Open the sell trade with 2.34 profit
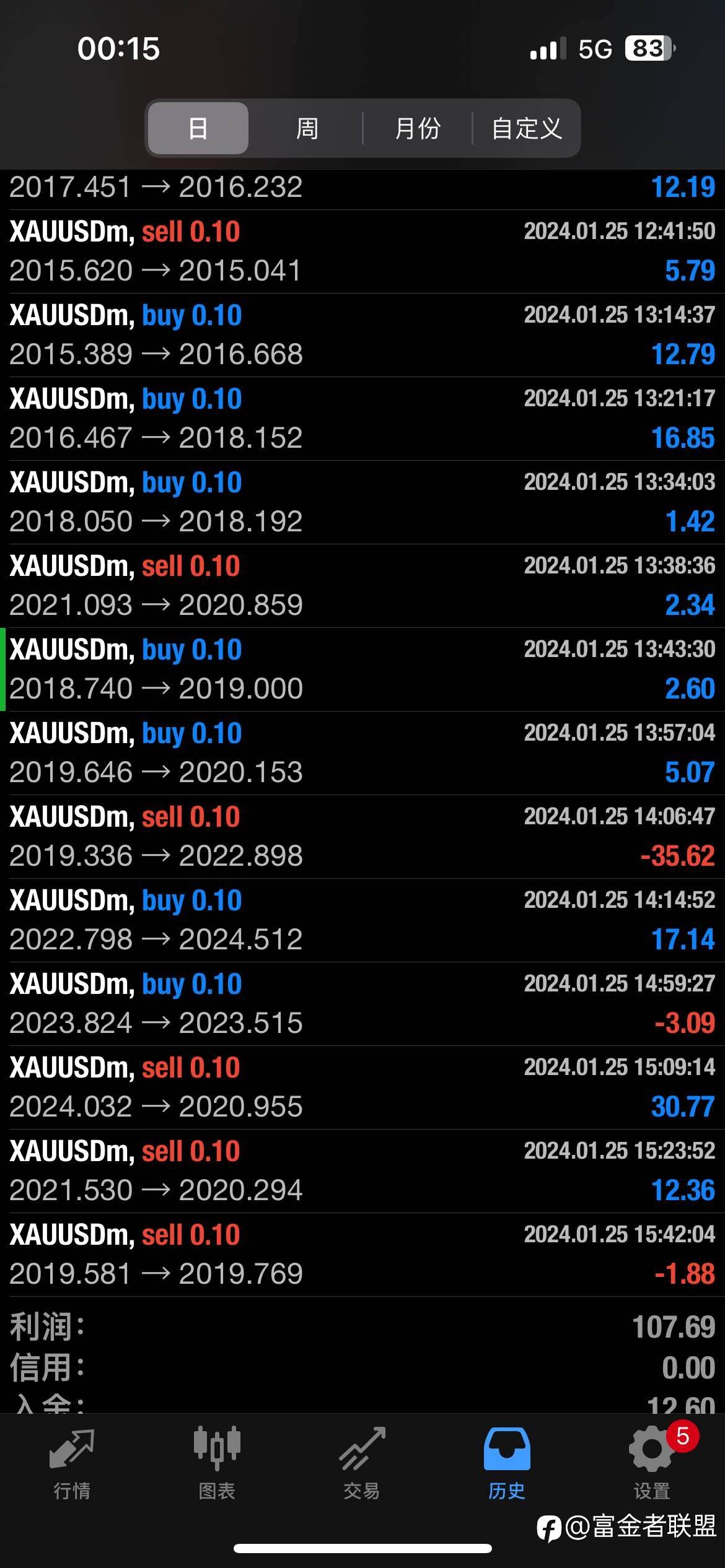725x1568 pixels. [362, 586]
